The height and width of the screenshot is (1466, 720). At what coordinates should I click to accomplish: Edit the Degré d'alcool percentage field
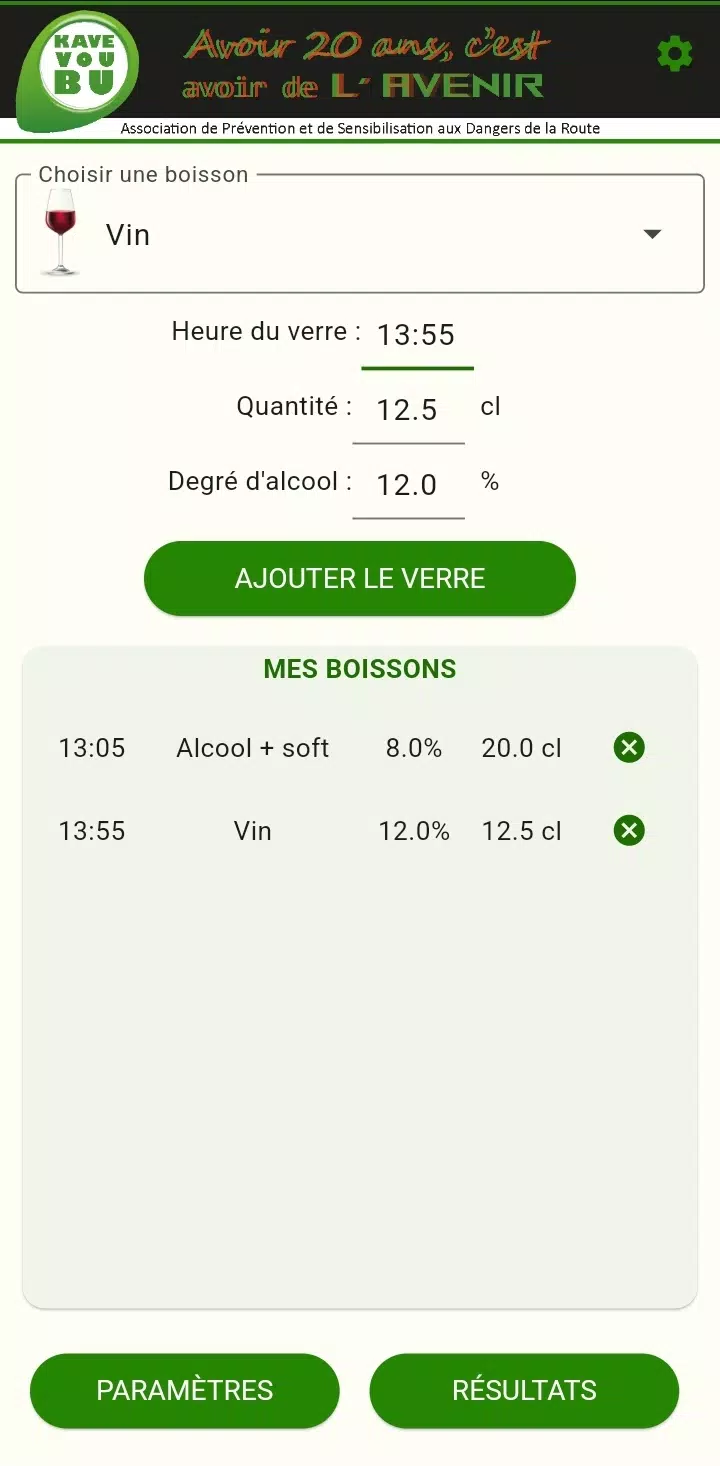(x=408, y=485)
